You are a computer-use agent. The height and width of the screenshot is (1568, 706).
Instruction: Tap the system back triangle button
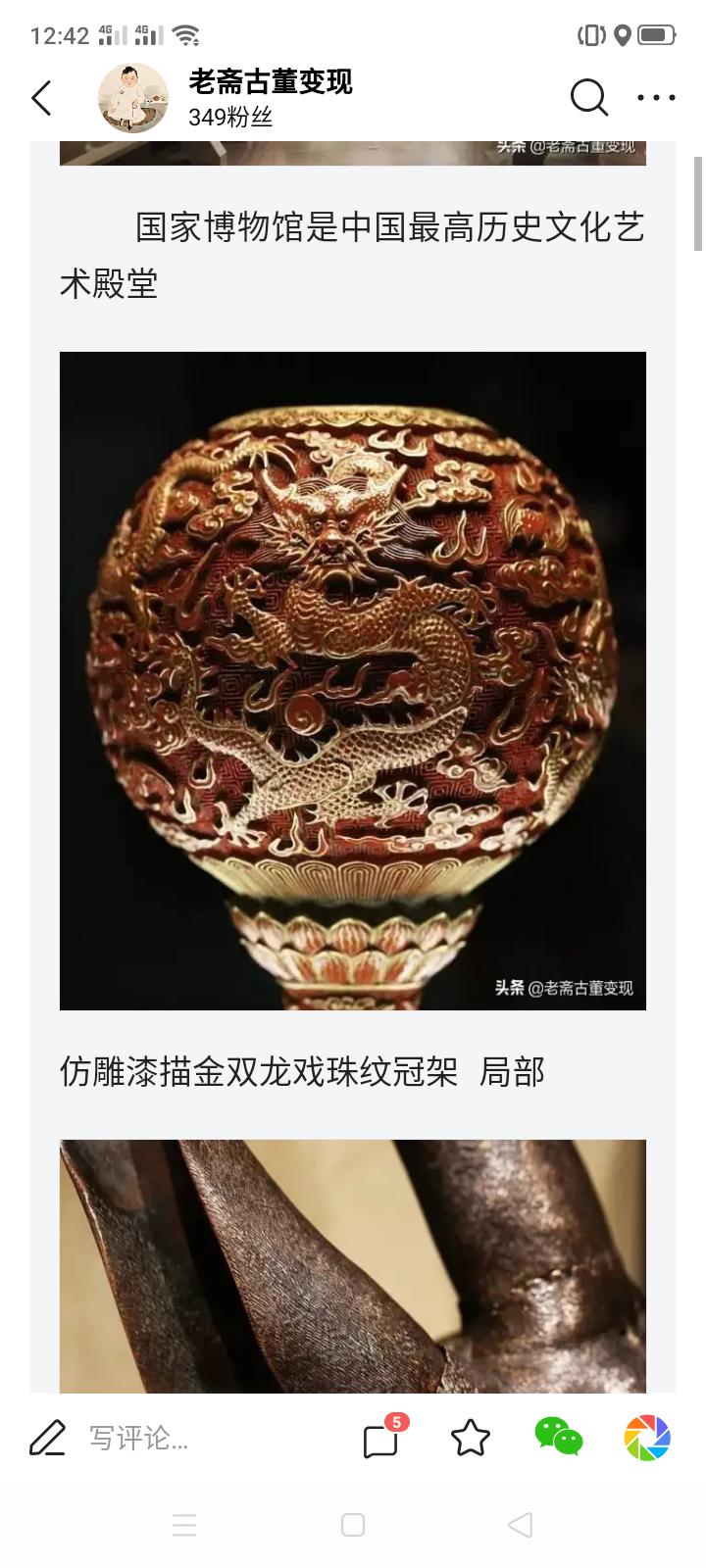click(521, 1525)
